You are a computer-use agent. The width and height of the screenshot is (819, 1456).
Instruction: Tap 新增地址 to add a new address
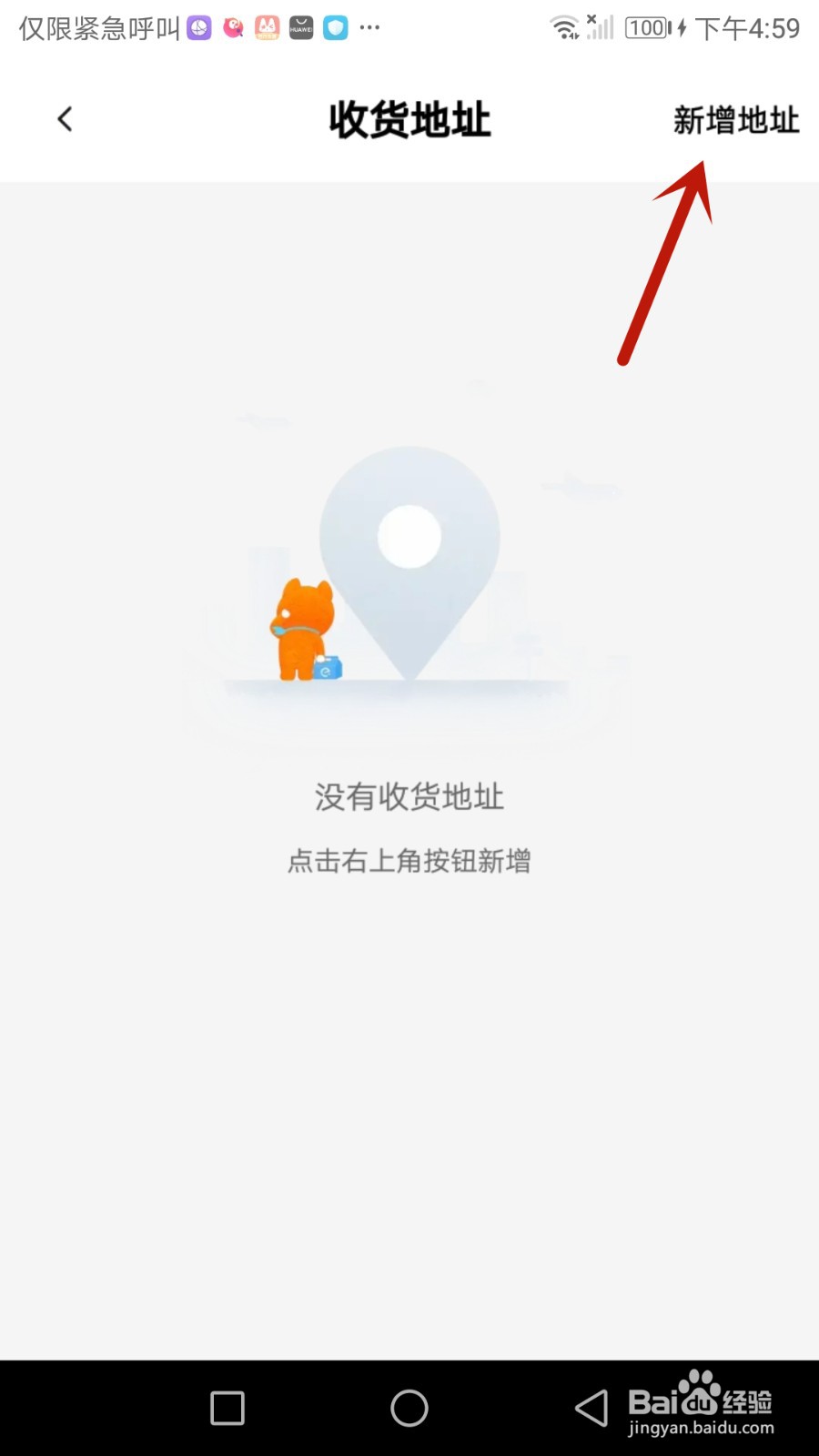pos(735,120)
